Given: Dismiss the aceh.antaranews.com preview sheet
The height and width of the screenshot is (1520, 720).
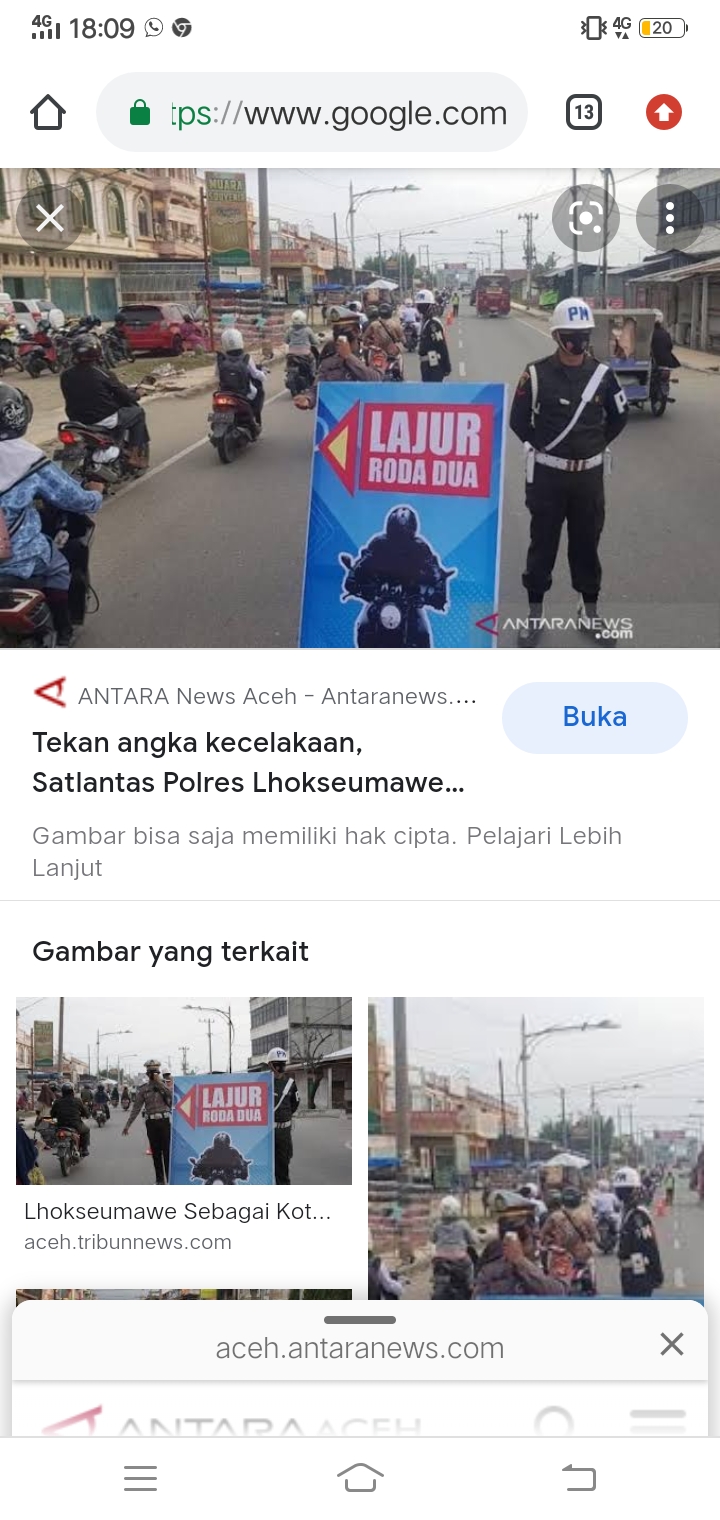Looking at the screenshot, I should coord(672,1344).
